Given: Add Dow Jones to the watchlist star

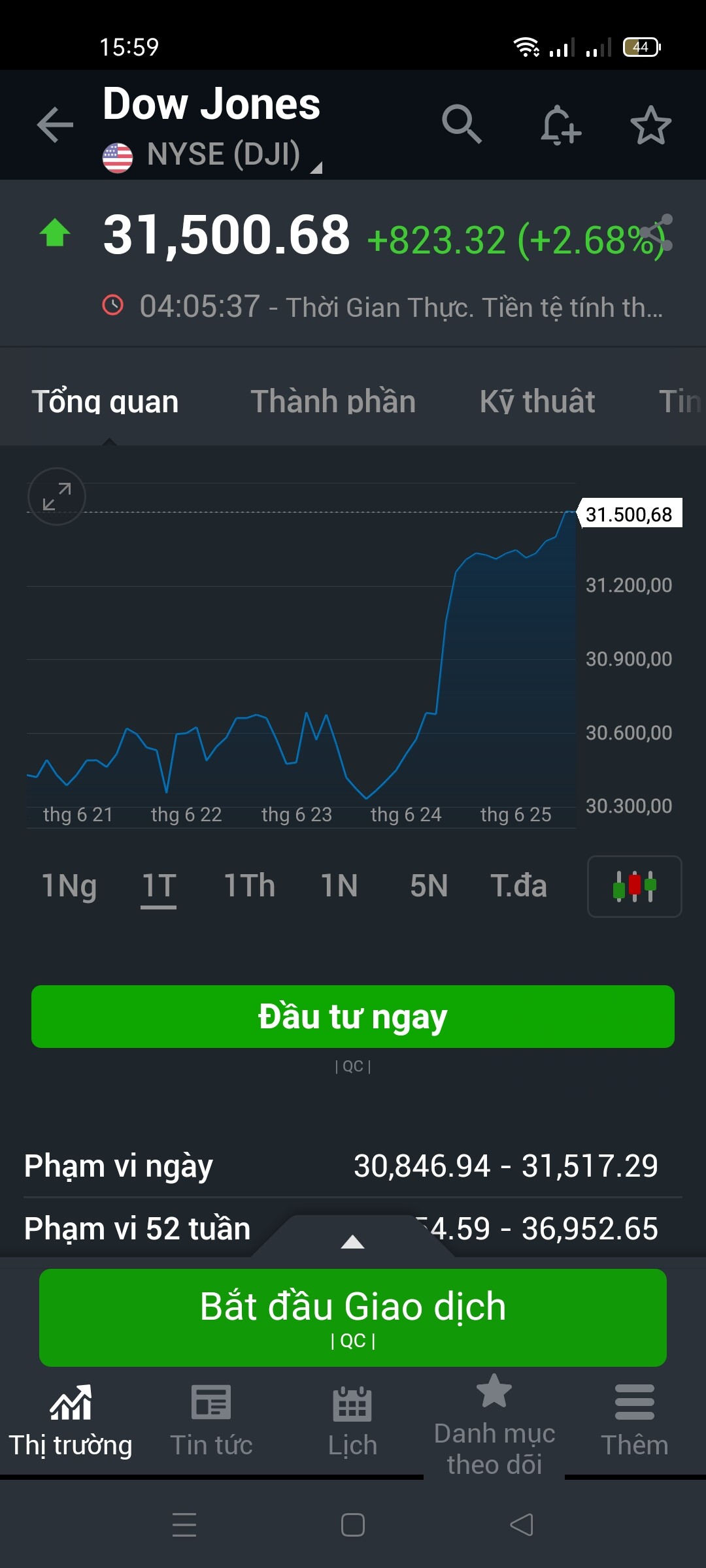Looking at the screenshot, I should click(x=650, y=124).
